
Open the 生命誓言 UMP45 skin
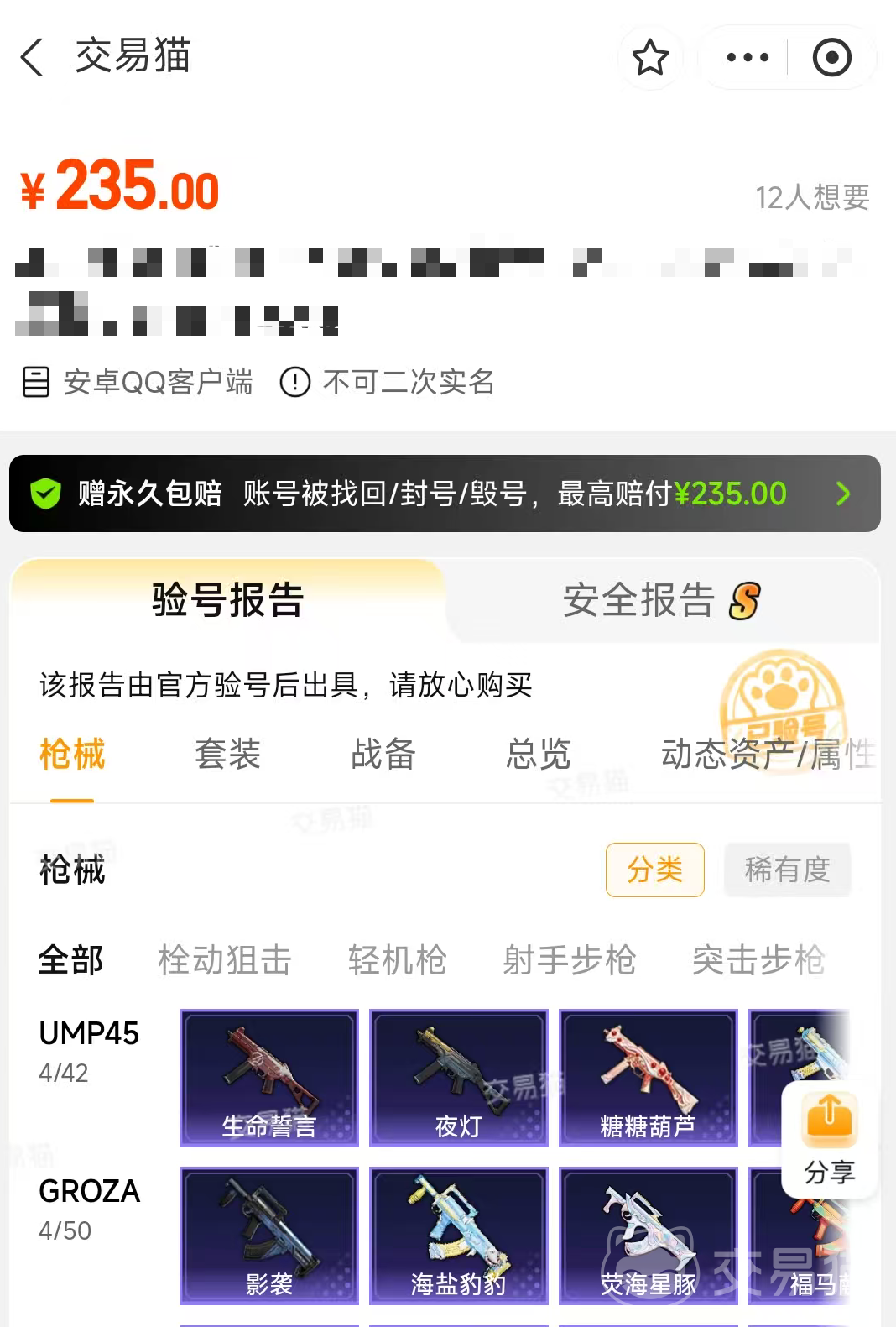pos(269,1078)
